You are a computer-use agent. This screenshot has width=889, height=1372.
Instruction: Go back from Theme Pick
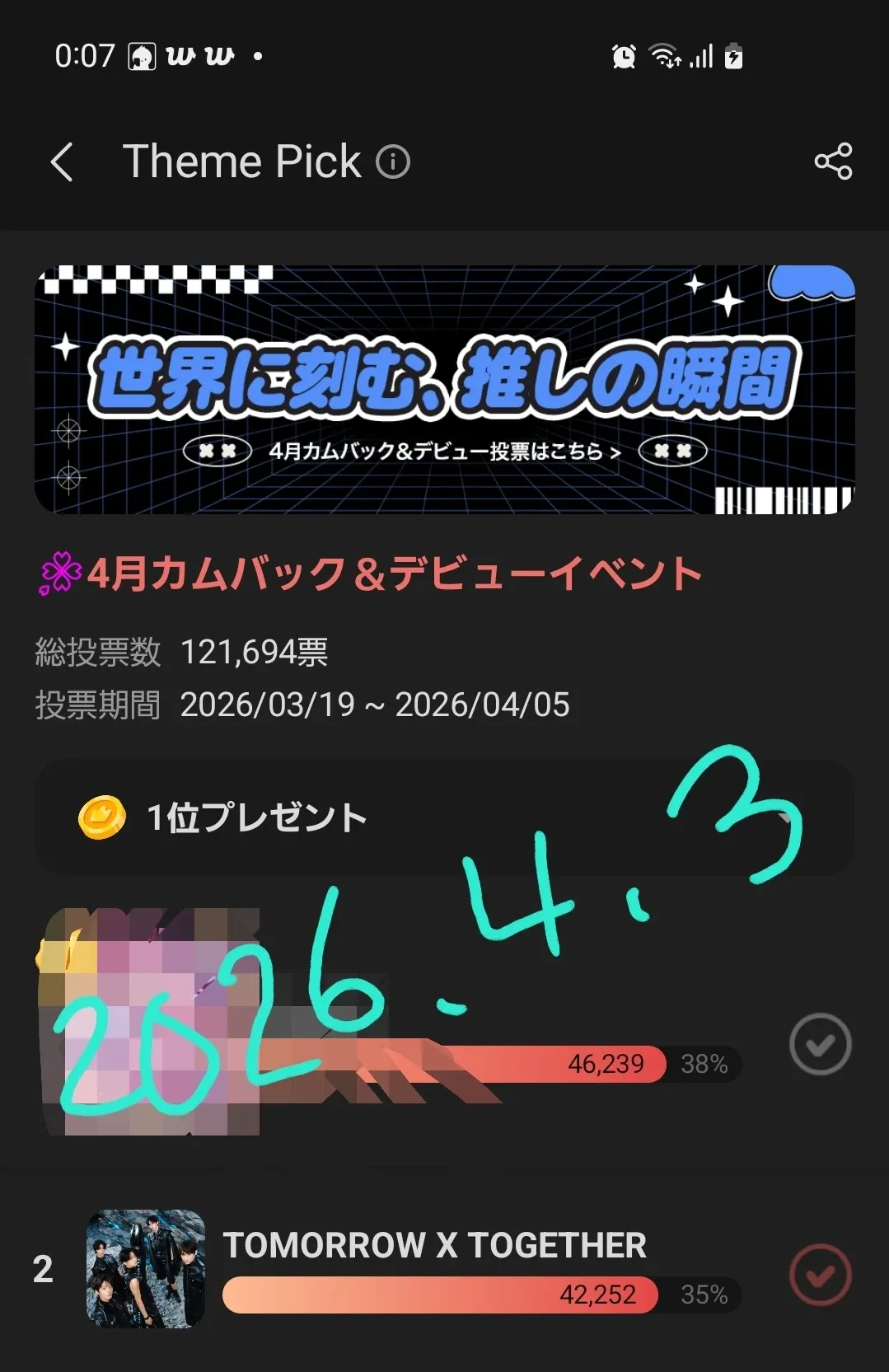point(63,162)
